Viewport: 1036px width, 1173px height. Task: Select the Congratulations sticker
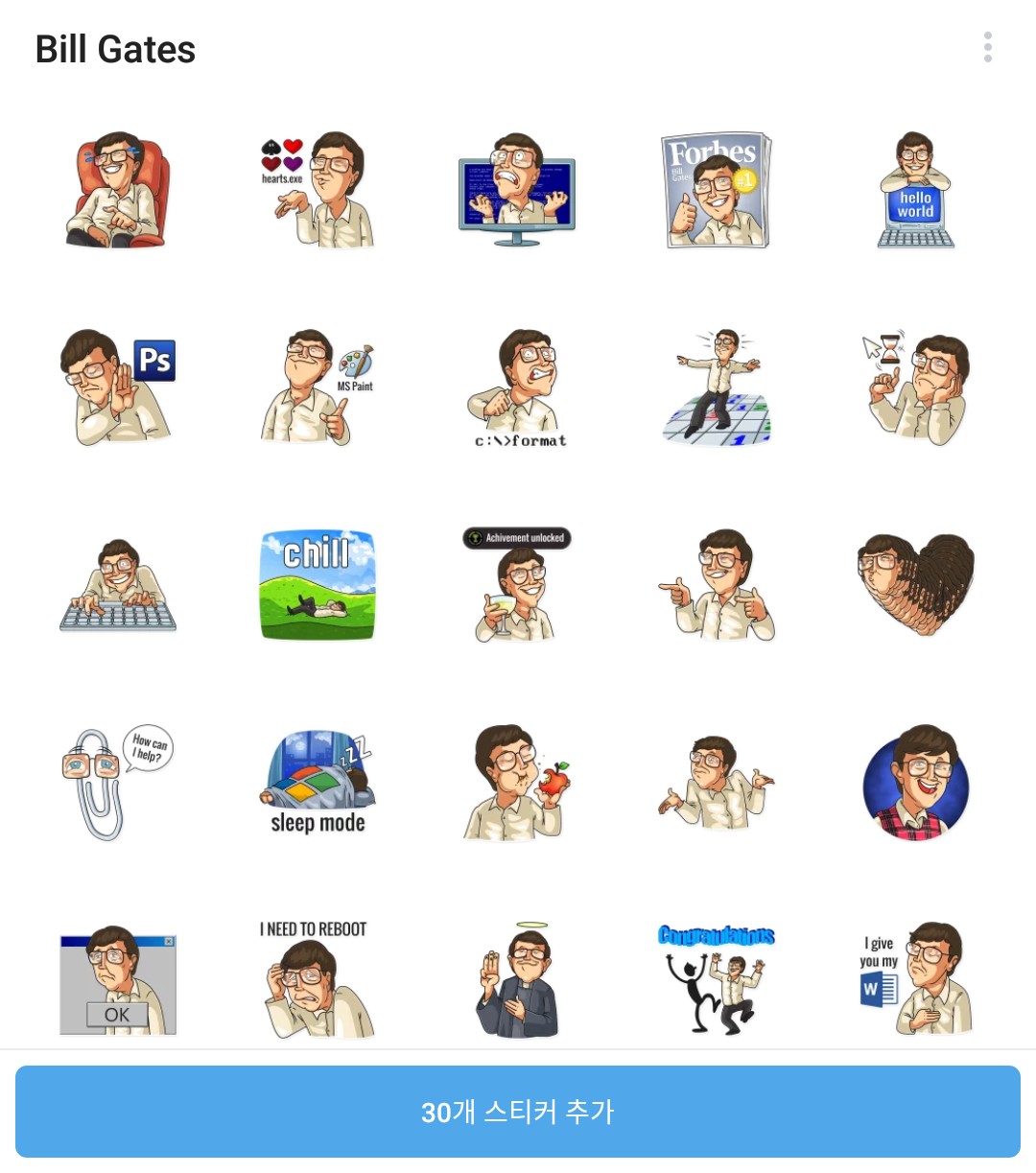click(717, 980)
